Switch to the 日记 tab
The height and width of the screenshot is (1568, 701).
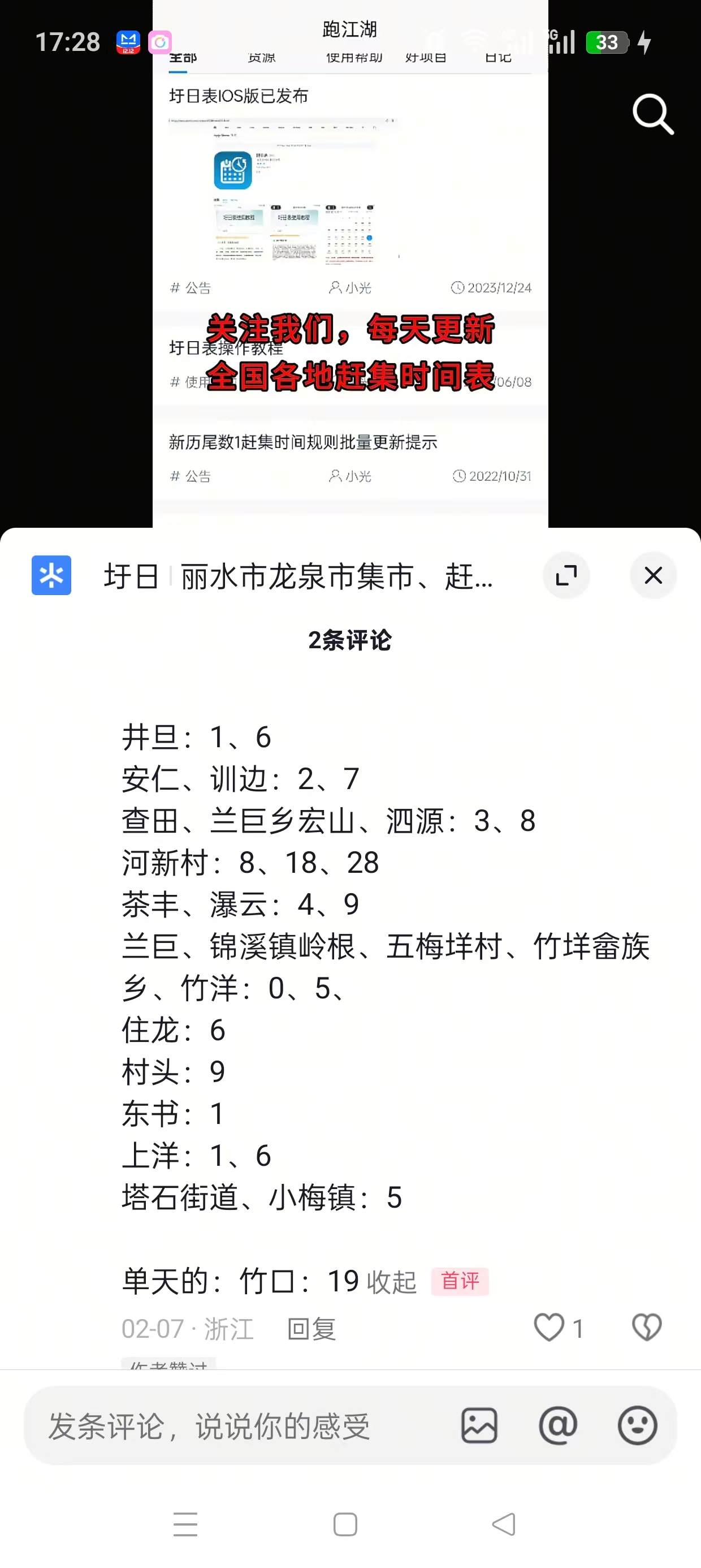tap(497, 58)
